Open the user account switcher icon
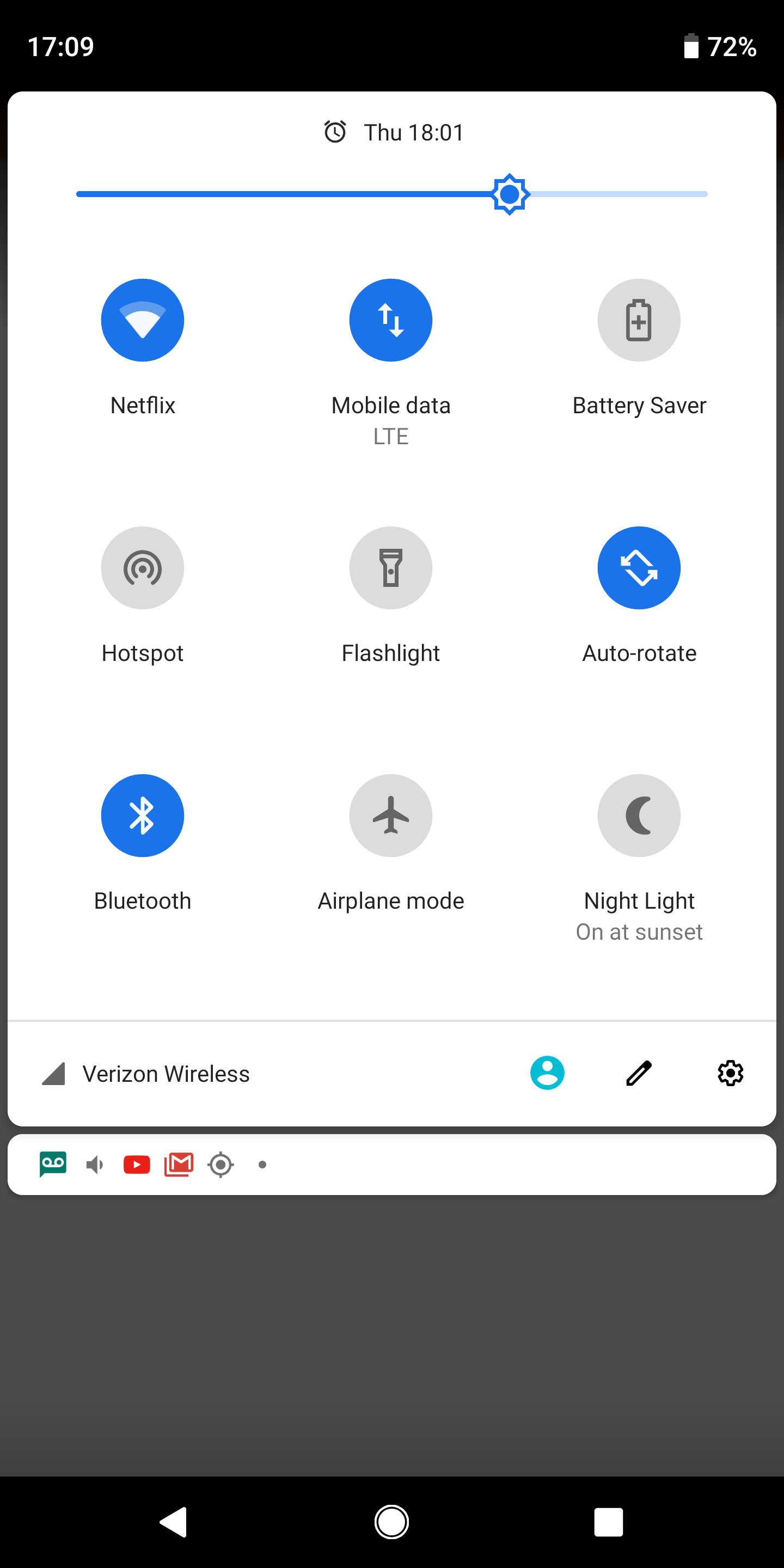The width and height of the screenshot is (784, 1568). 547,1073
